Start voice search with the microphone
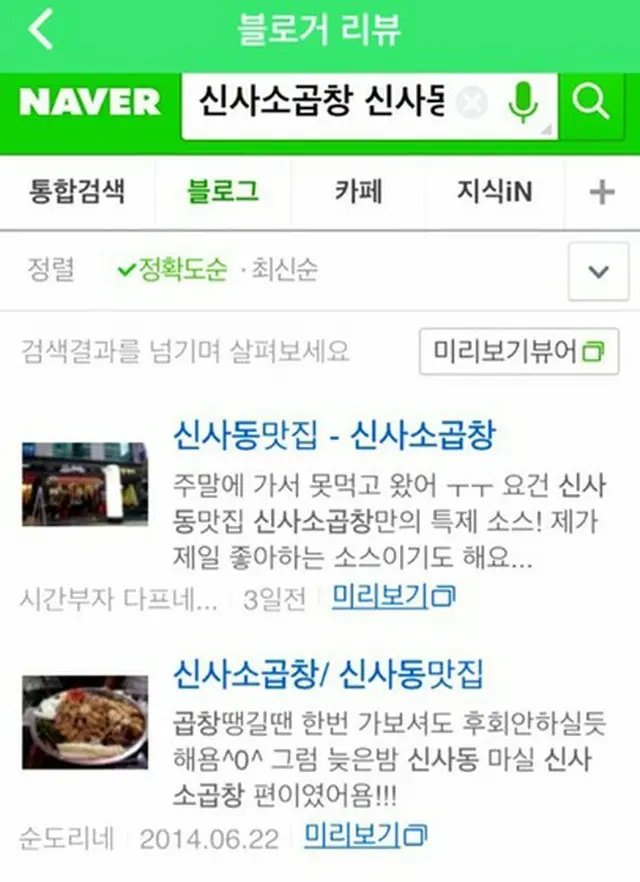The width and height of the screenshot is (640, 882). tap(522, 102)
